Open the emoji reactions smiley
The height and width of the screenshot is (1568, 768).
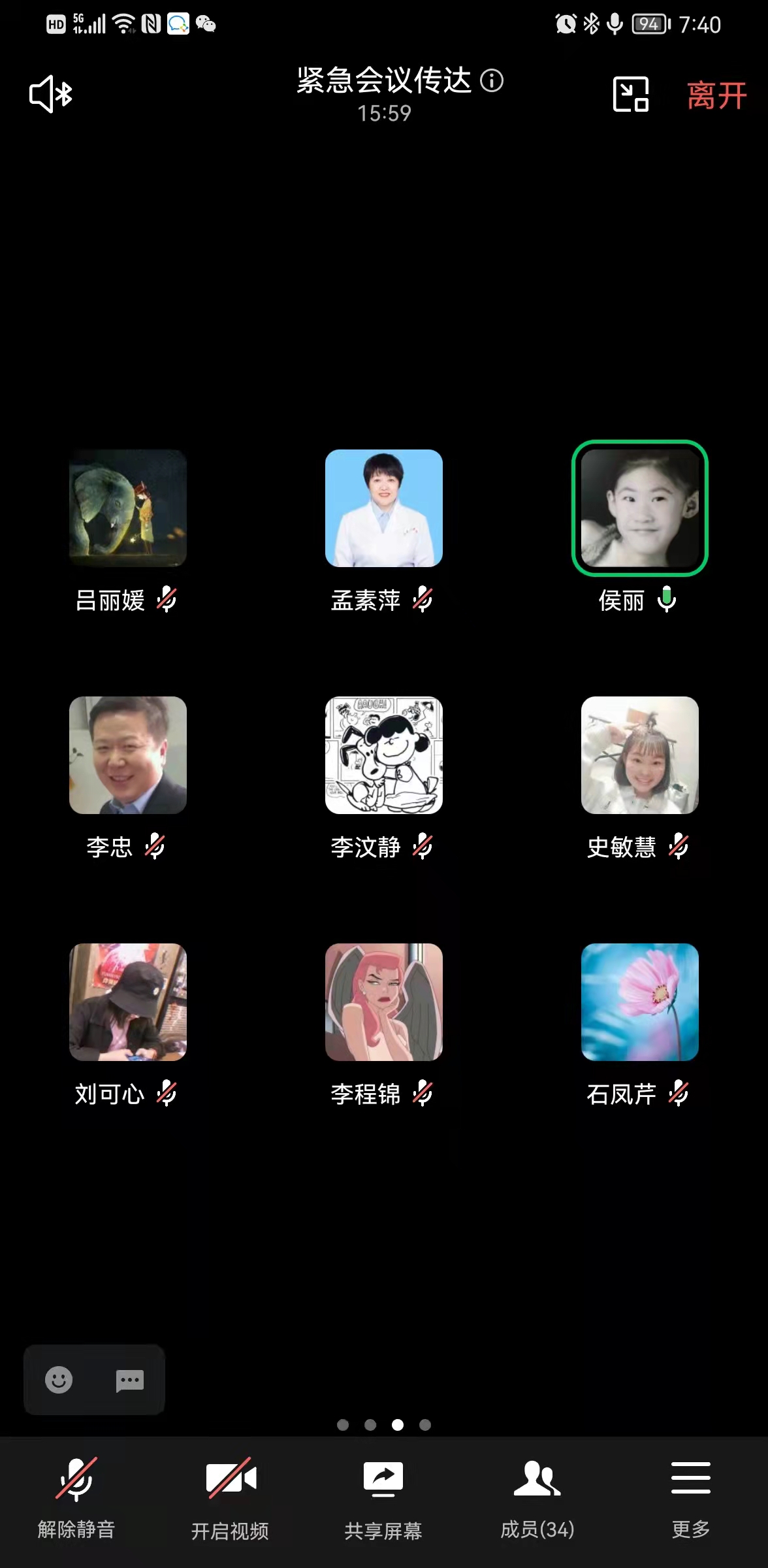59,1380
